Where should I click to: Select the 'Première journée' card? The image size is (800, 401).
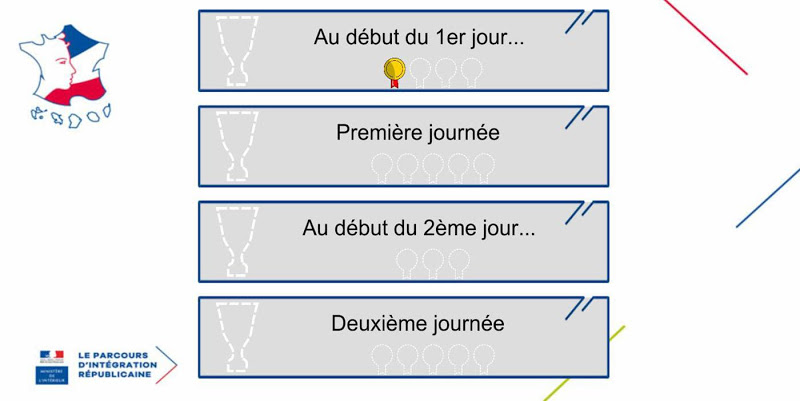coord(418,133)
